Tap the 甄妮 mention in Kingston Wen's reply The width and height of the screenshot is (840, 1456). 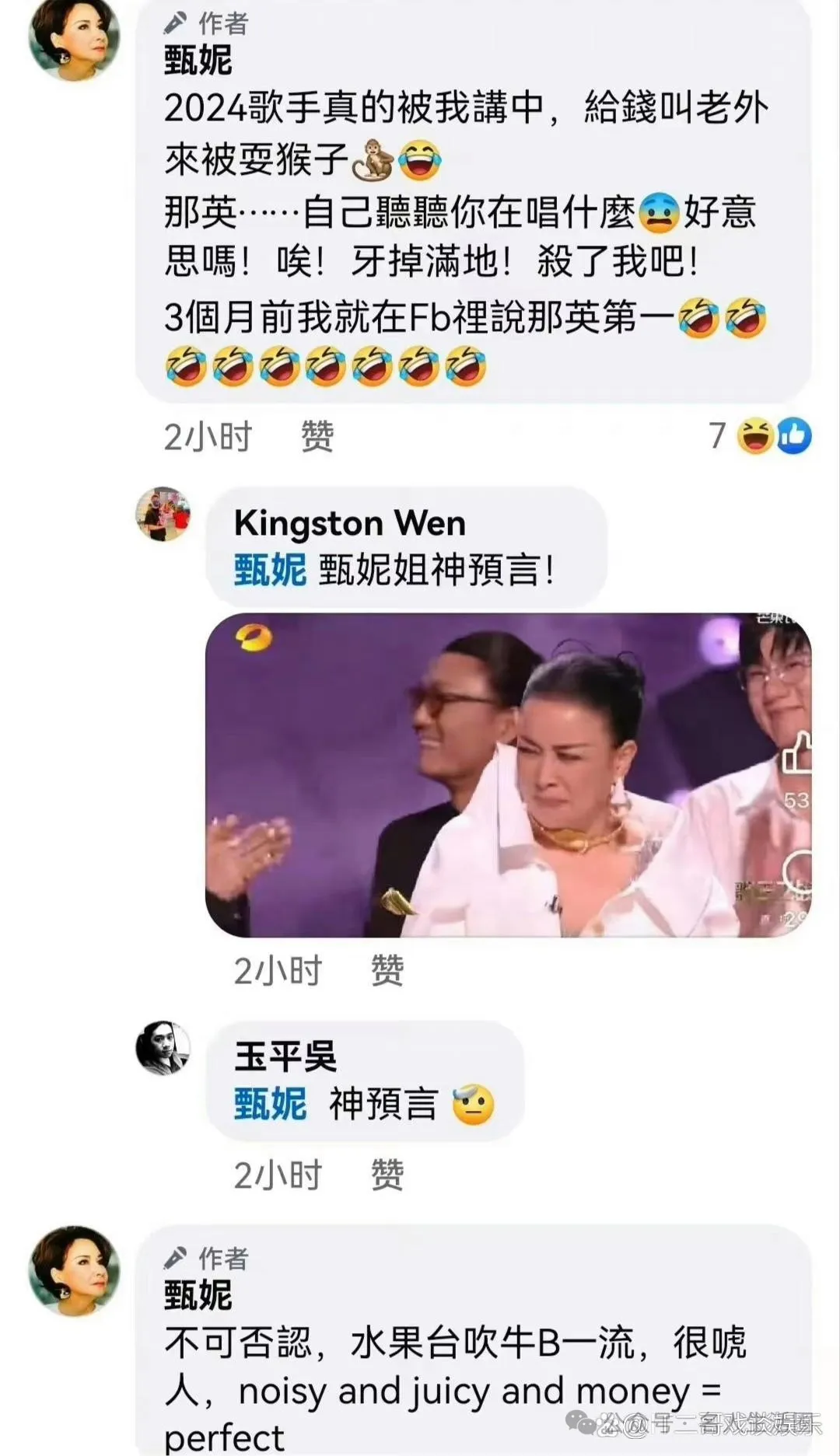(270, 571)
